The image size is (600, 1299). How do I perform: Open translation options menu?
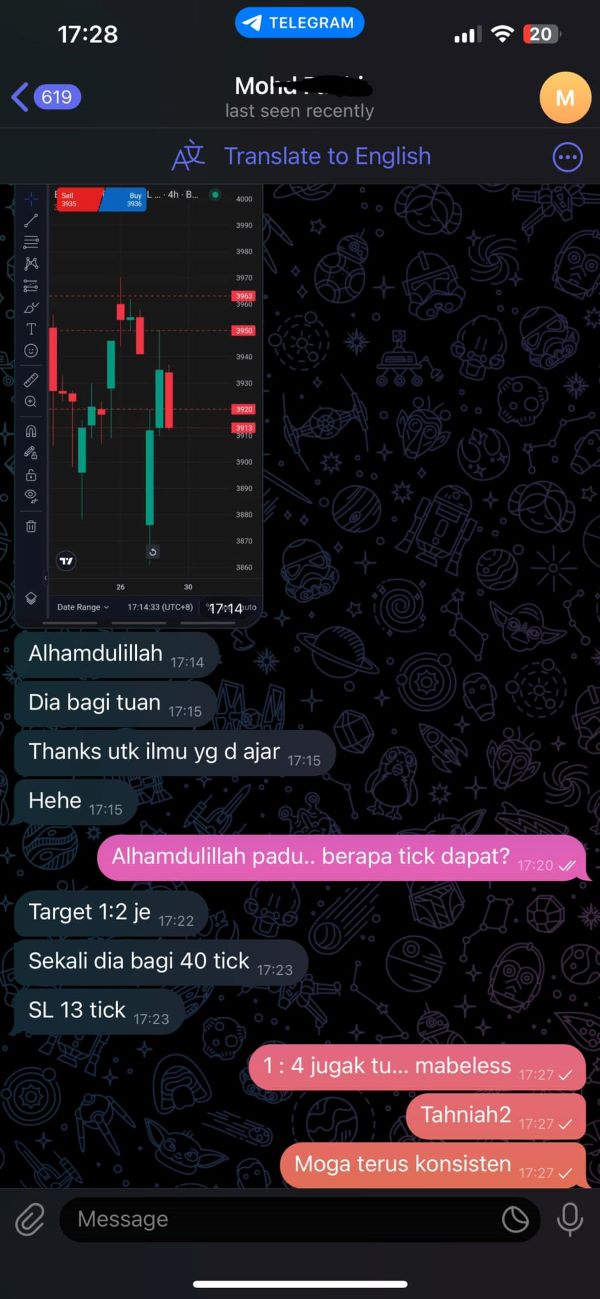point(567,157)
